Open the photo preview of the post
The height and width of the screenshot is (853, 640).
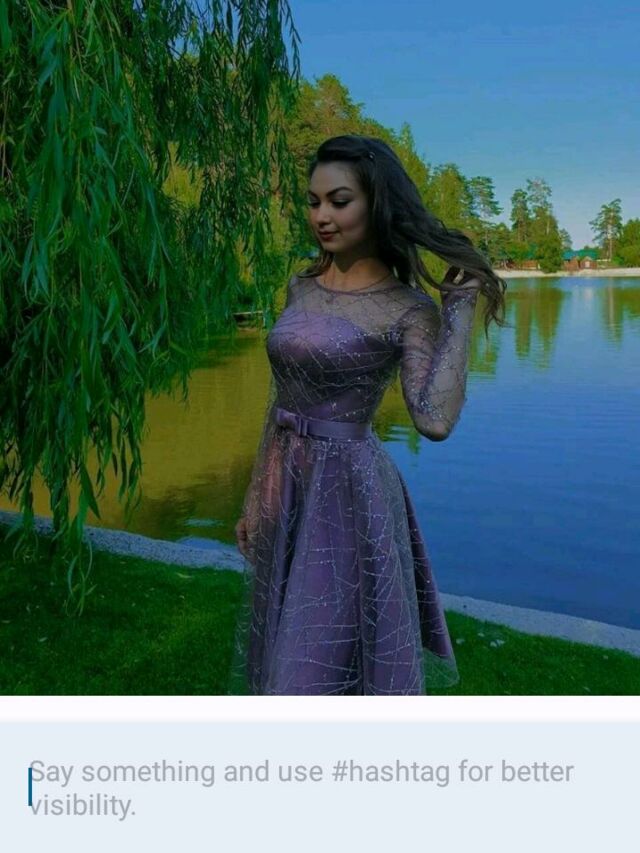point(320,347)
